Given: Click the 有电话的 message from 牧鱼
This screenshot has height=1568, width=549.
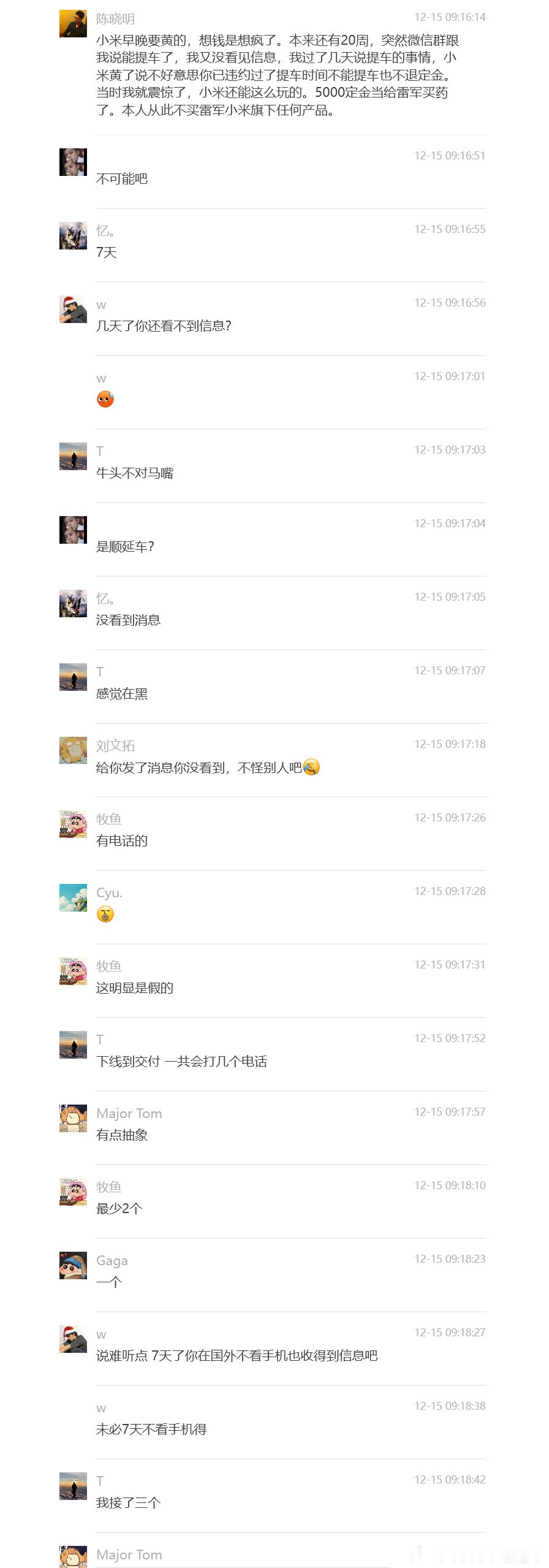Looking at the screenshot, I should 123,840.
